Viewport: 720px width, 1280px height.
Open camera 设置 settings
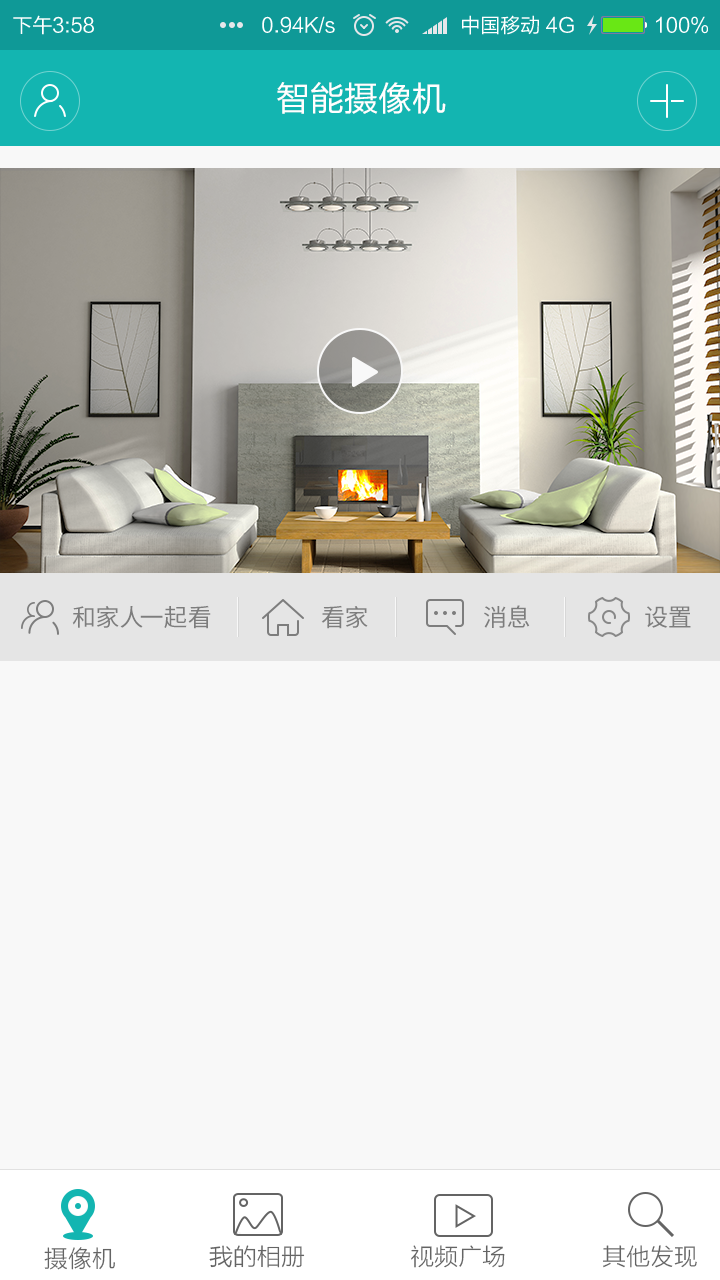tap(641, 617)
